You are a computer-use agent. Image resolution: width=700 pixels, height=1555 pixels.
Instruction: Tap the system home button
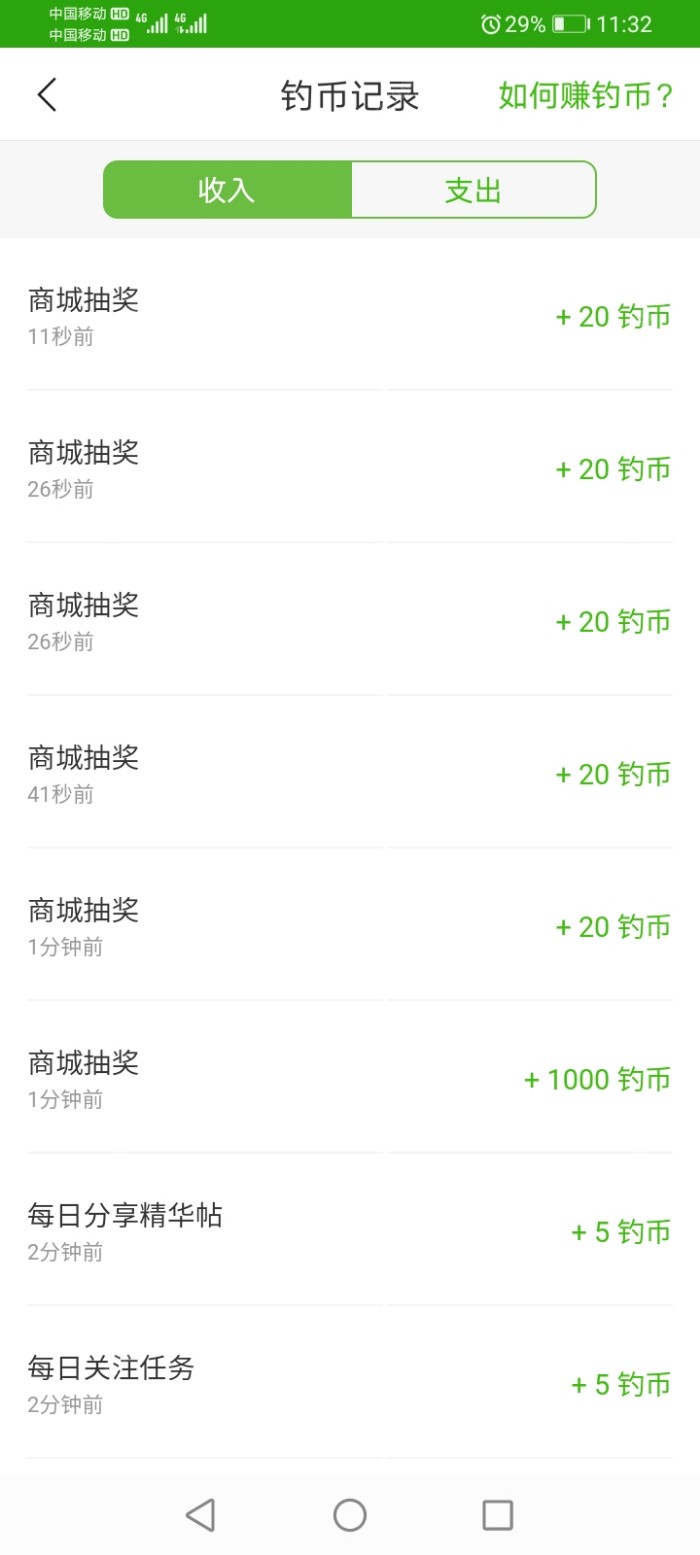[x=350, y=1515]
